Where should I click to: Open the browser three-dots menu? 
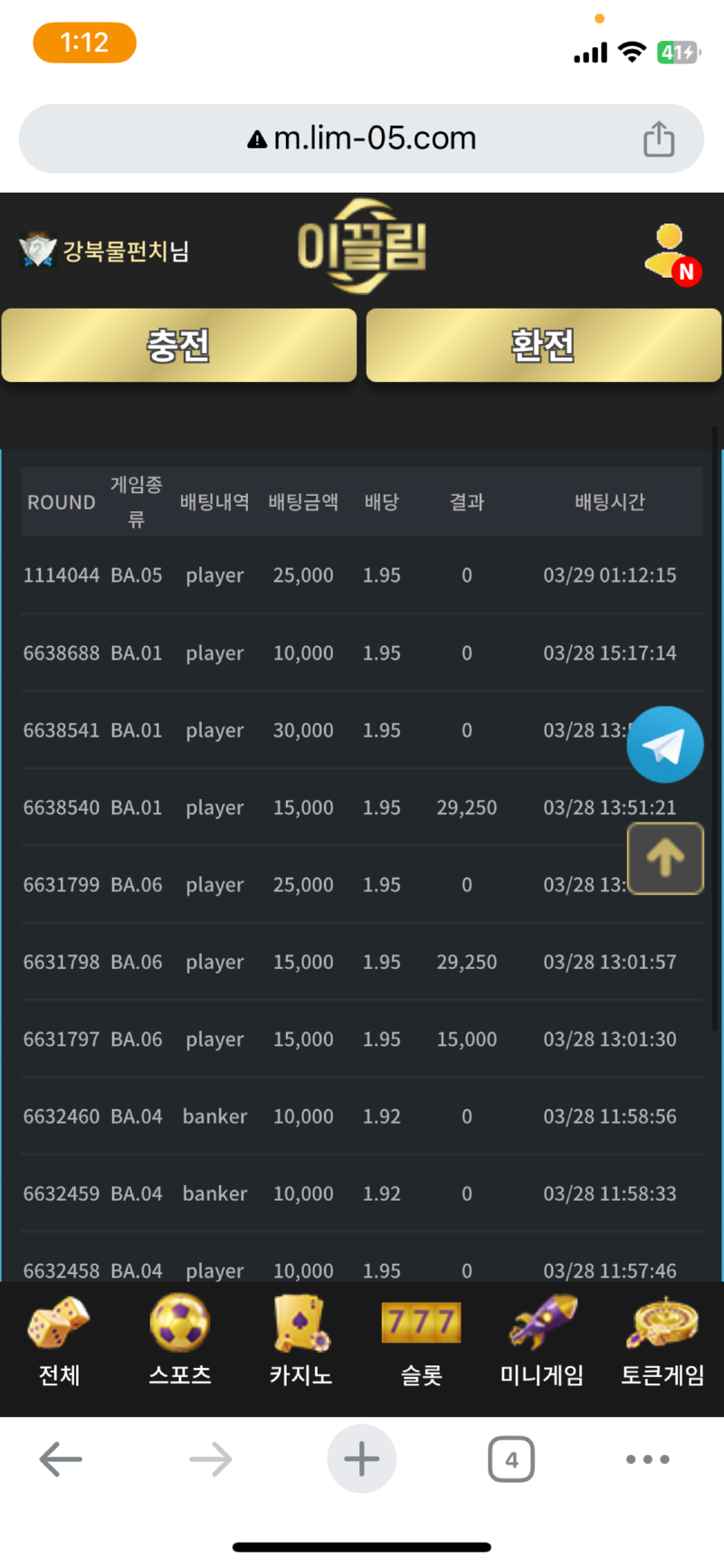click(x=648, y=1459)
